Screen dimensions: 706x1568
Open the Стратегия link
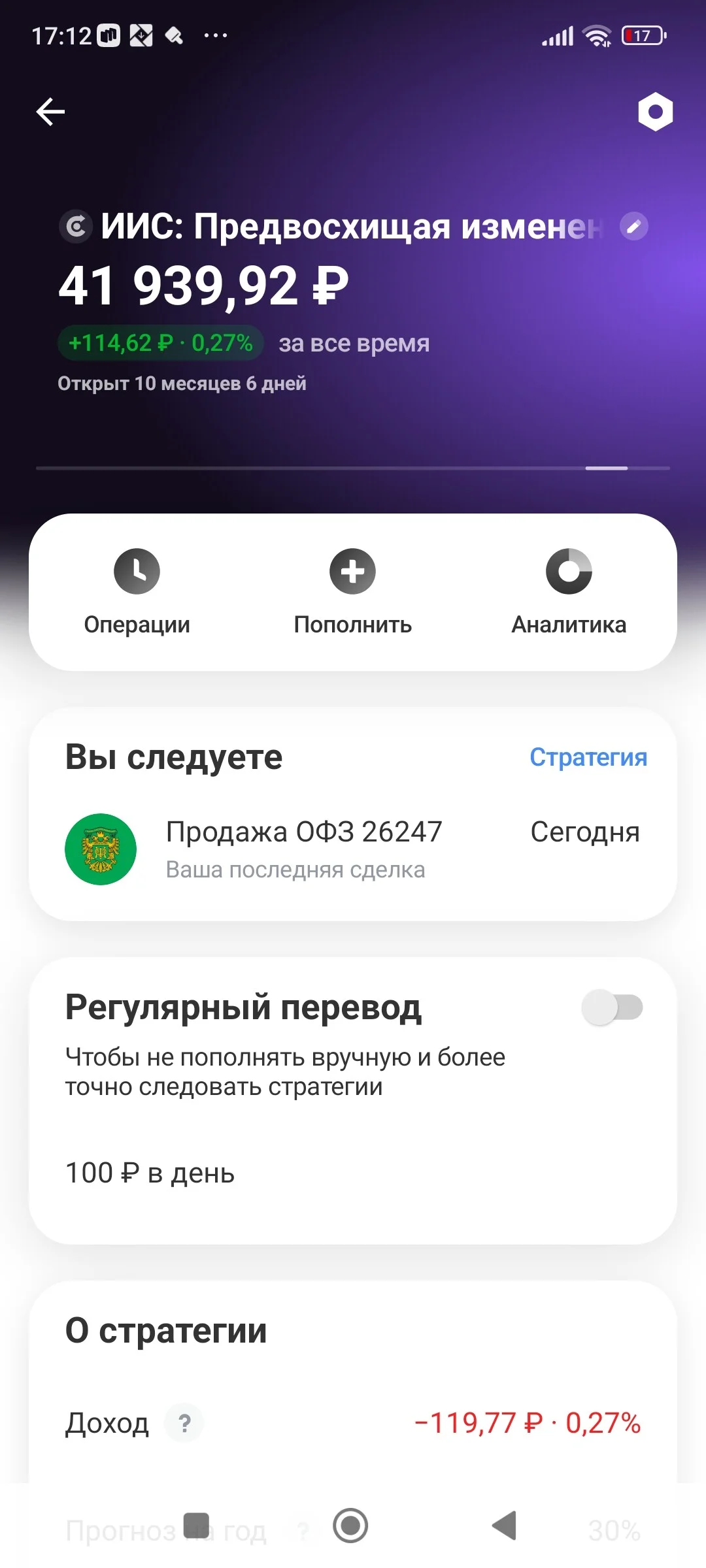coord(588,757)
